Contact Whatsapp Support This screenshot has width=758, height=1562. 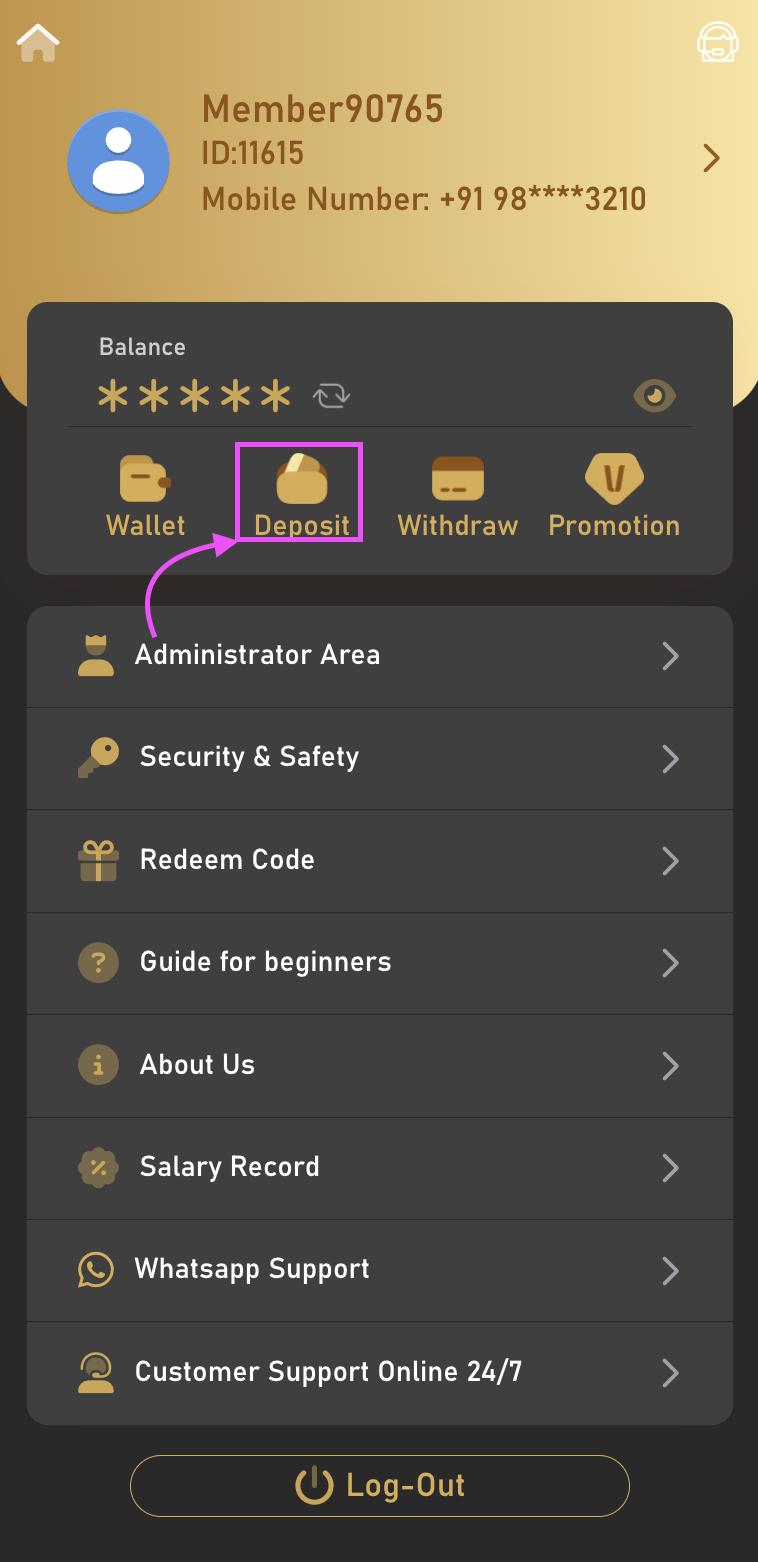click(379, 1270)
